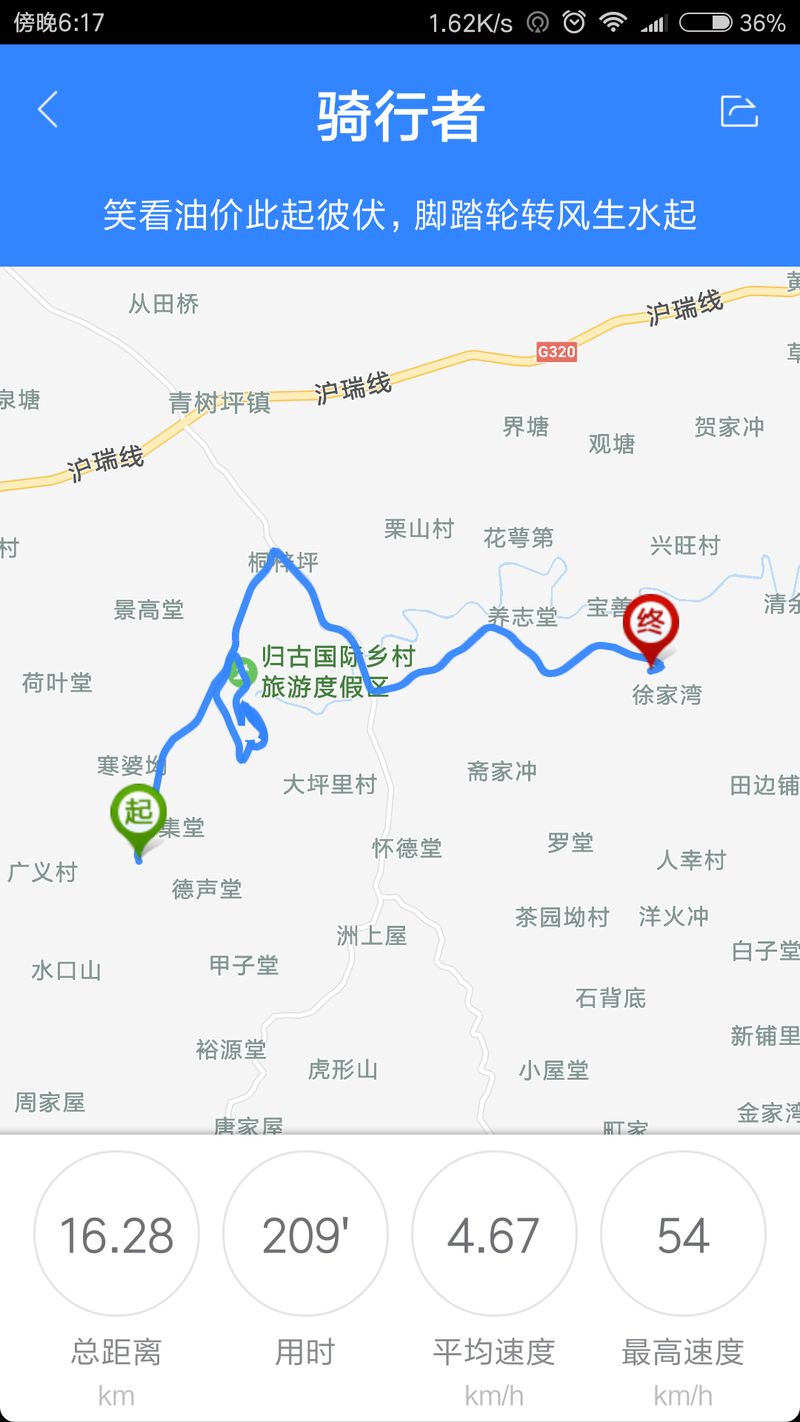
Task: Open the 209' 用时 stat circle
Action: [x=305, y=1235]
